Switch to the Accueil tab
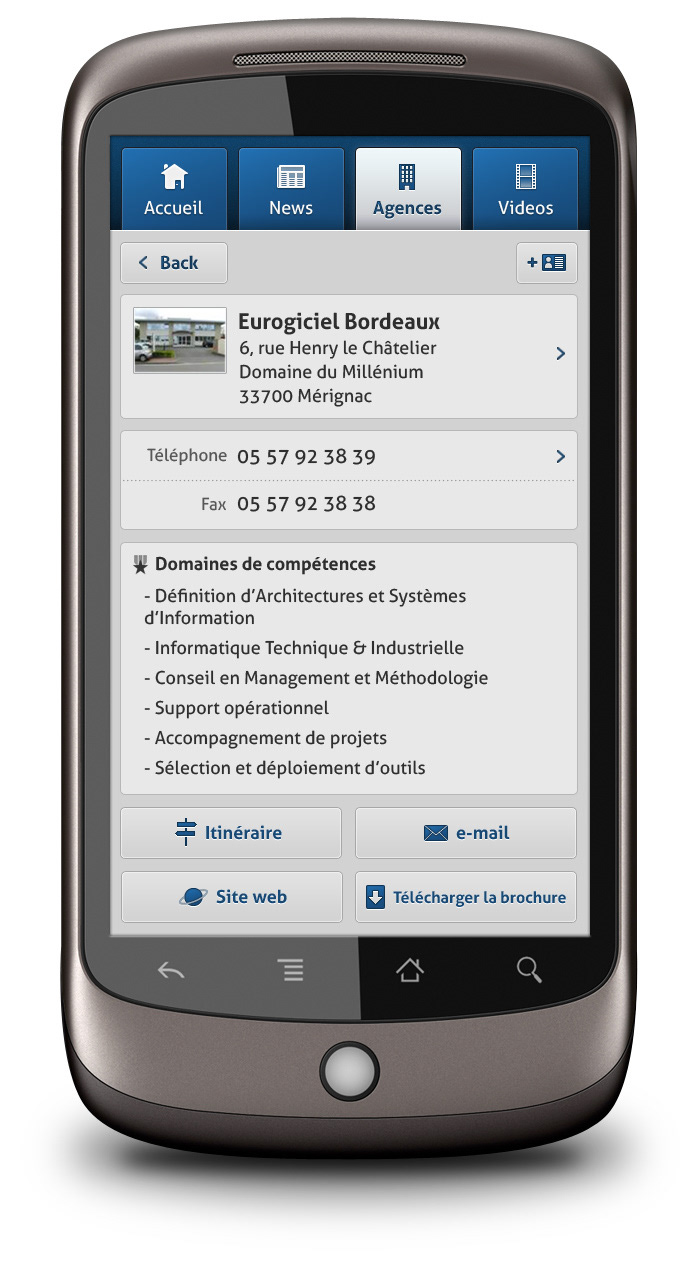The image size is (700, 1264). coord(174,189)
